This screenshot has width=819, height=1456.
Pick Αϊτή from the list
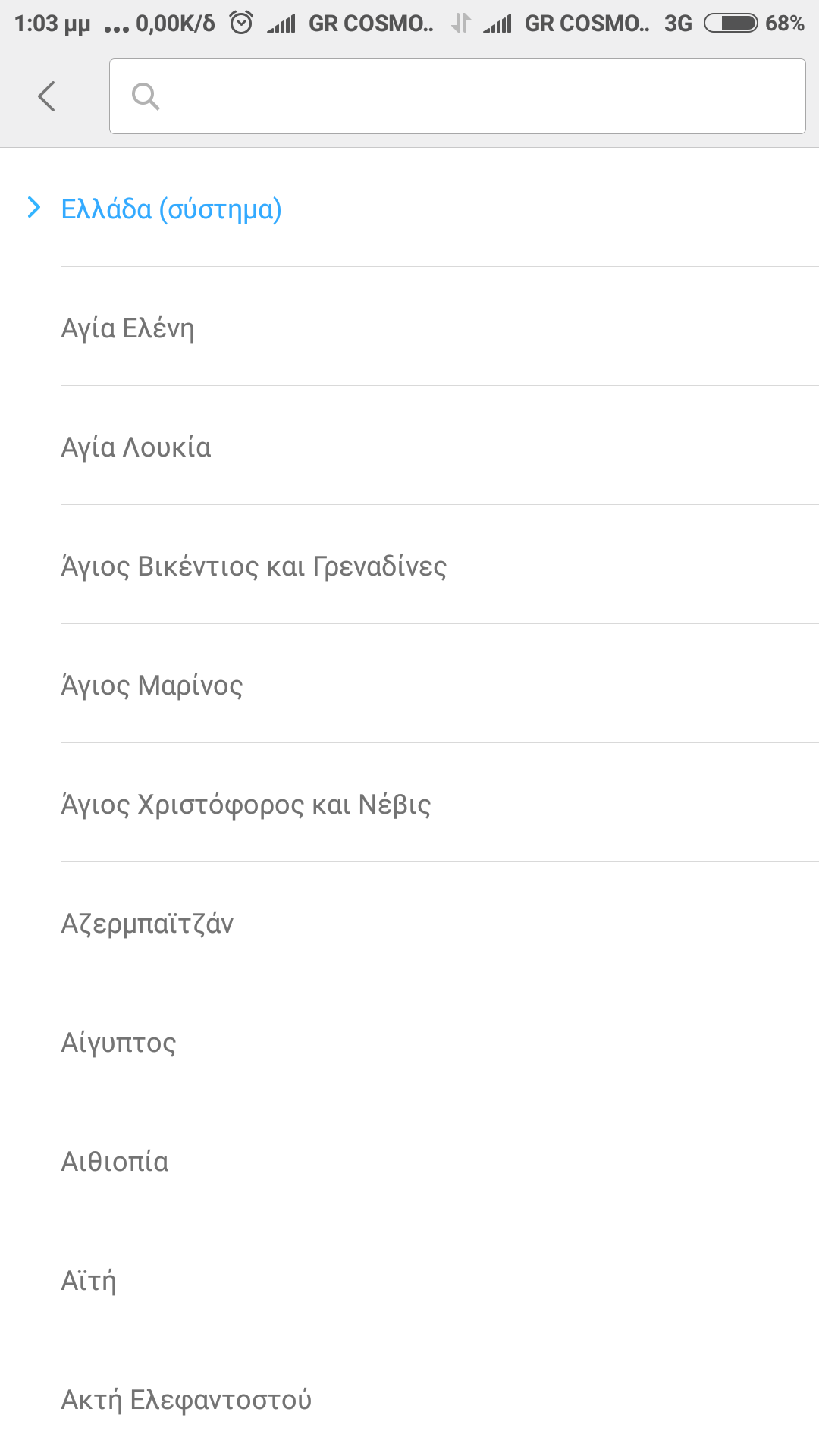(x=89, y=1280)
